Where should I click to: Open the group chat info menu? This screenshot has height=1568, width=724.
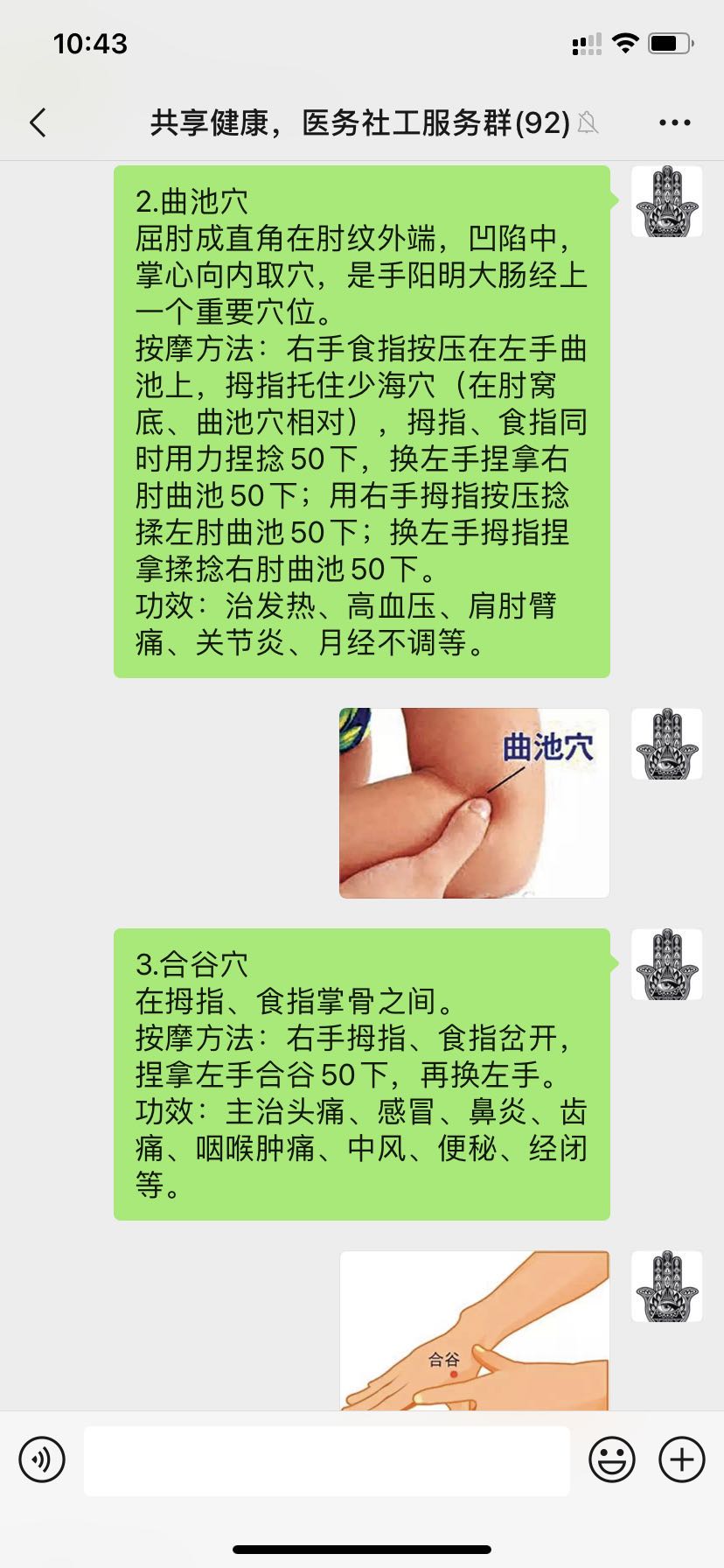pyautogui.click(x=674, y=123)
